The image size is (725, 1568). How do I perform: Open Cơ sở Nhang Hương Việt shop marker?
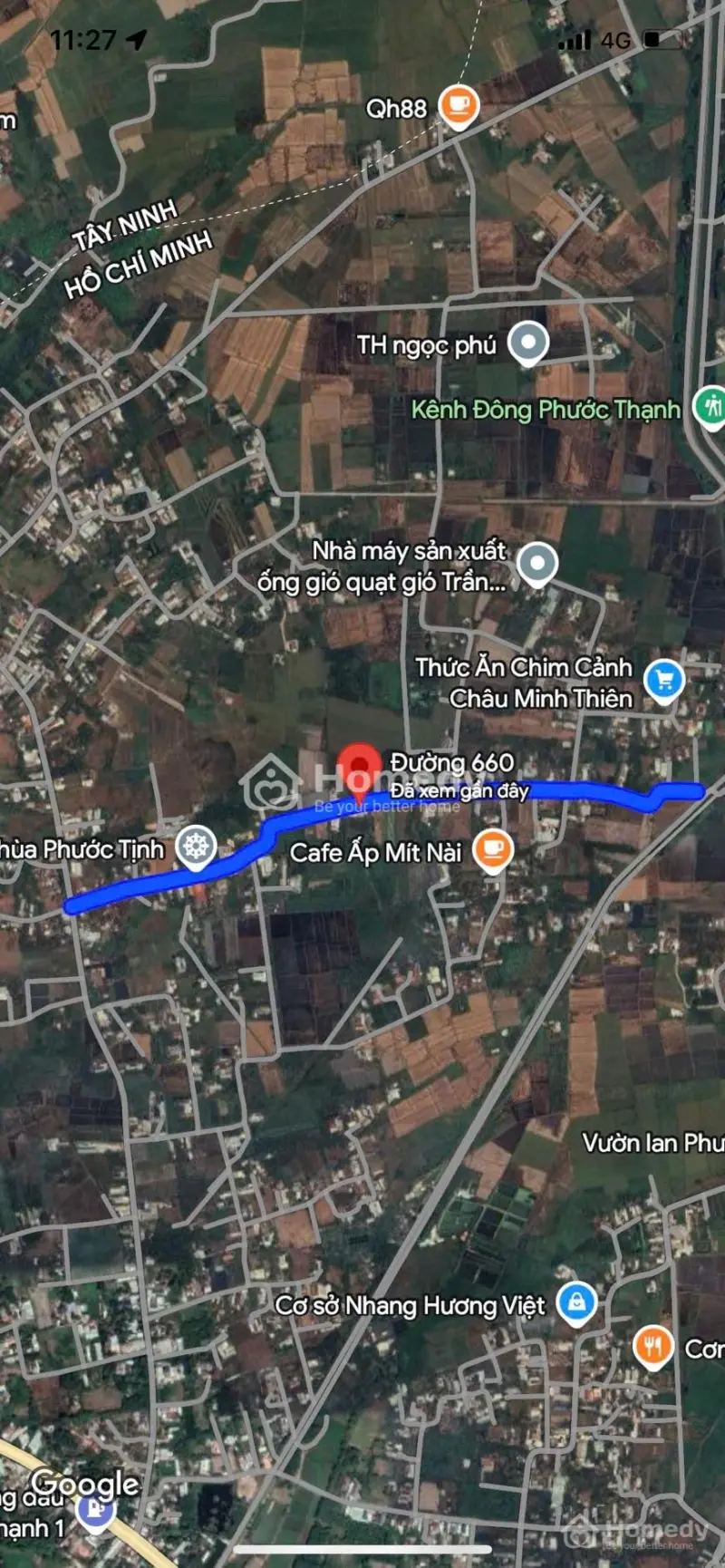(575, 1302)
